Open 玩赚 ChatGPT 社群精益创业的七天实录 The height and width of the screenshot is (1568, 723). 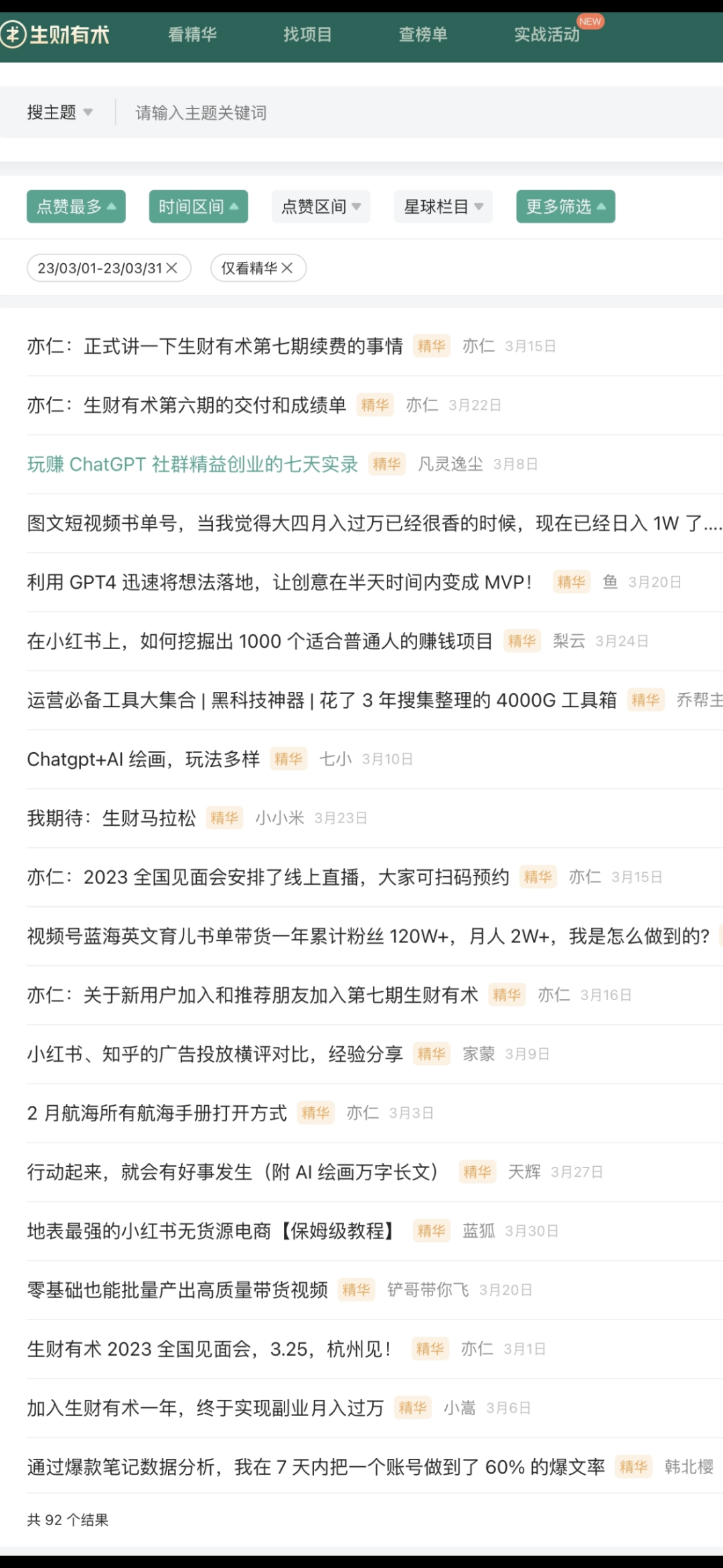[193, 464]
